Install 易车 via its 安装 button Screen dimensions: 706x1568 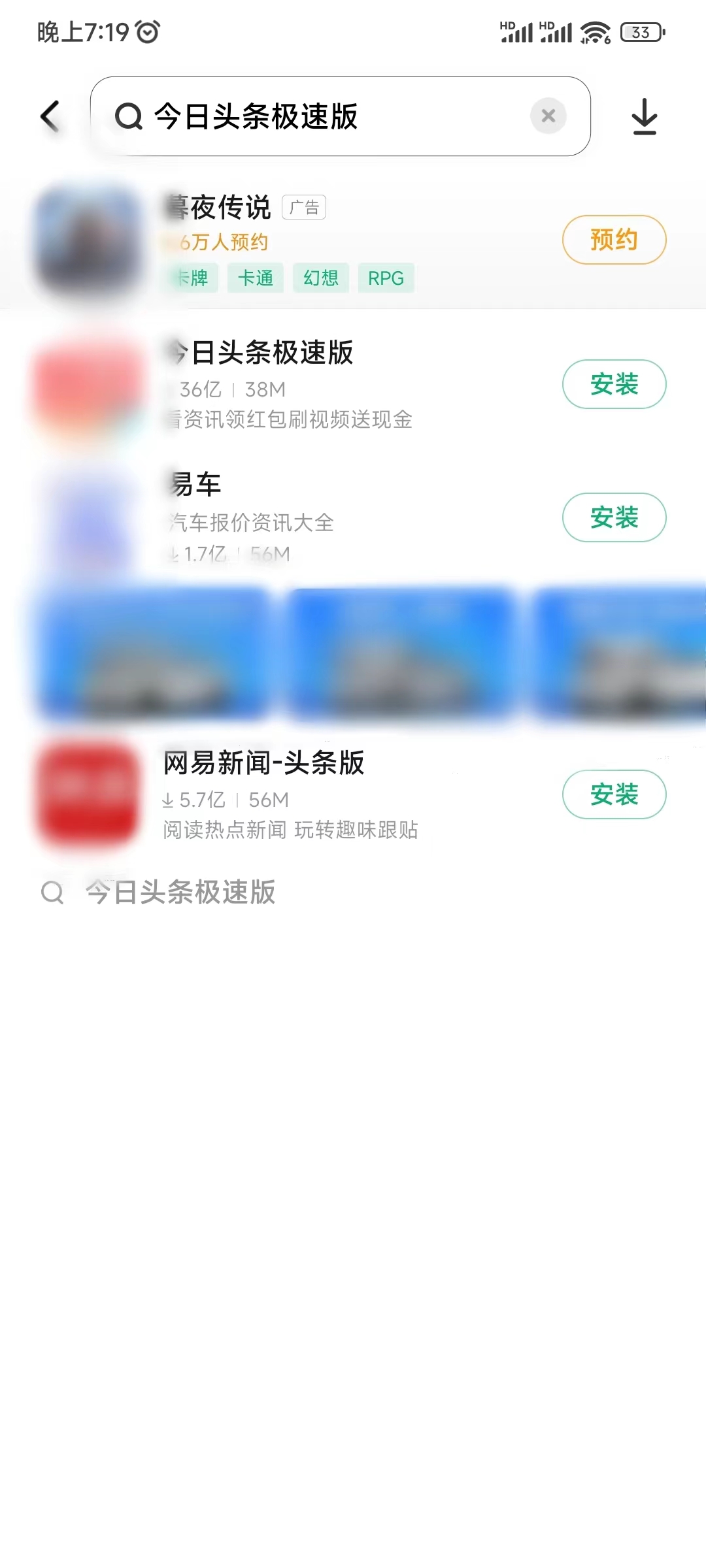point(613,517)
